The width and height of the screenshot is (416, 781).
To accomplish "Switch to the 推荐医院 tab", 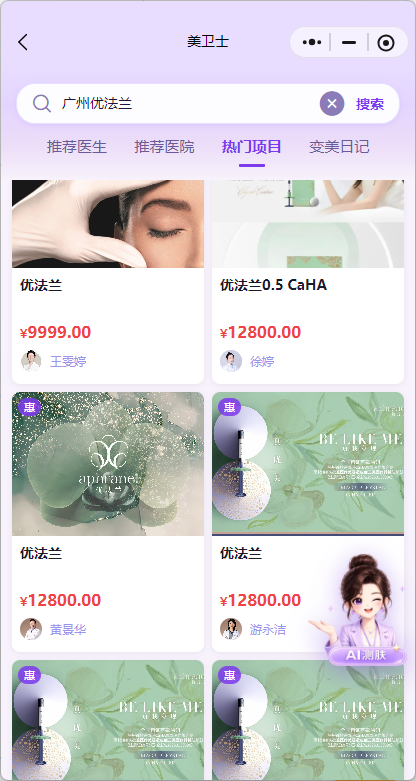I will (x=164, y=147).
